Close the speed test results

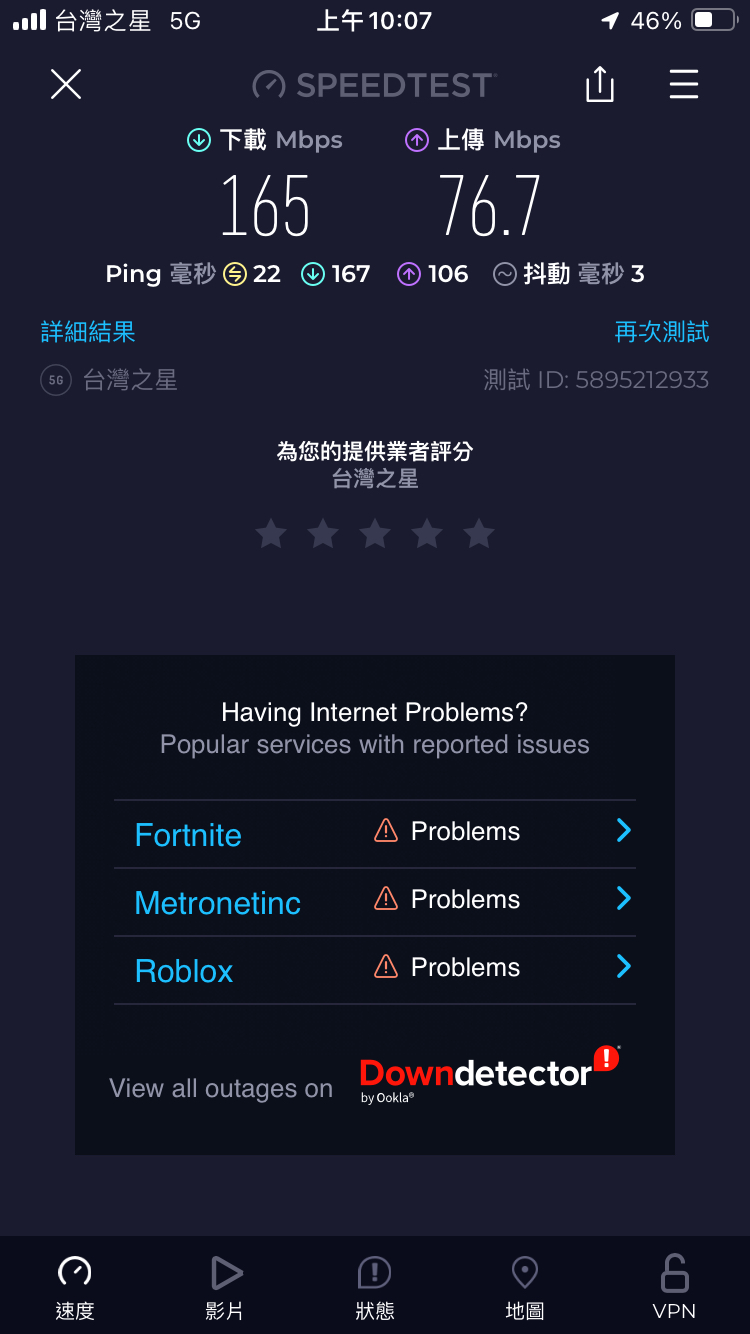coord(66,85)
